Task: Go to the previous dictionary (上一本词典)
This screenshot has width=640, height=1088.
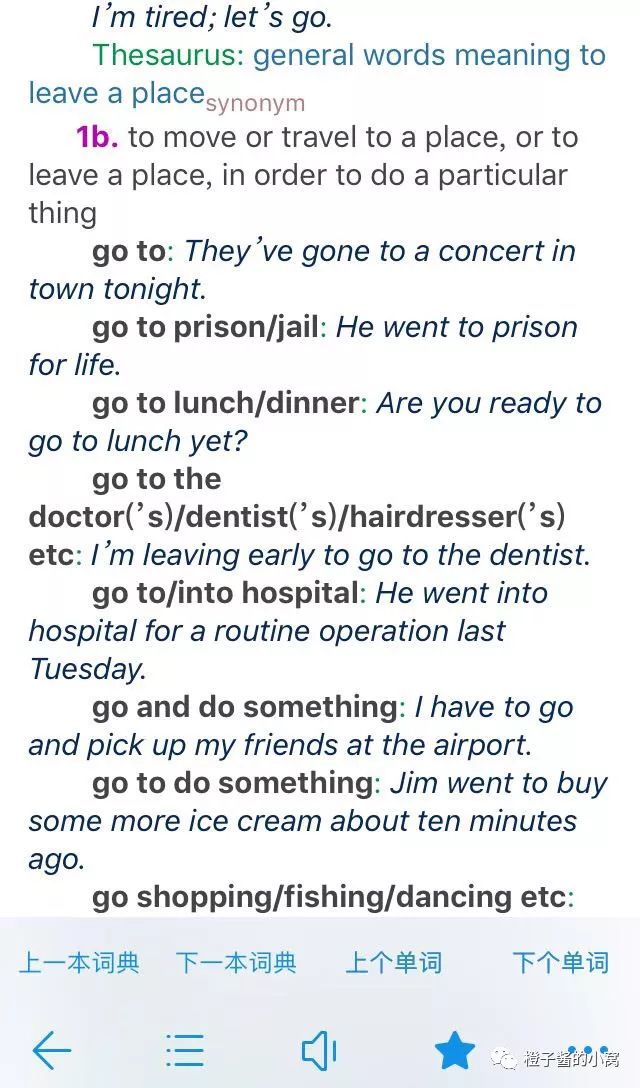Action: point(79,963)
